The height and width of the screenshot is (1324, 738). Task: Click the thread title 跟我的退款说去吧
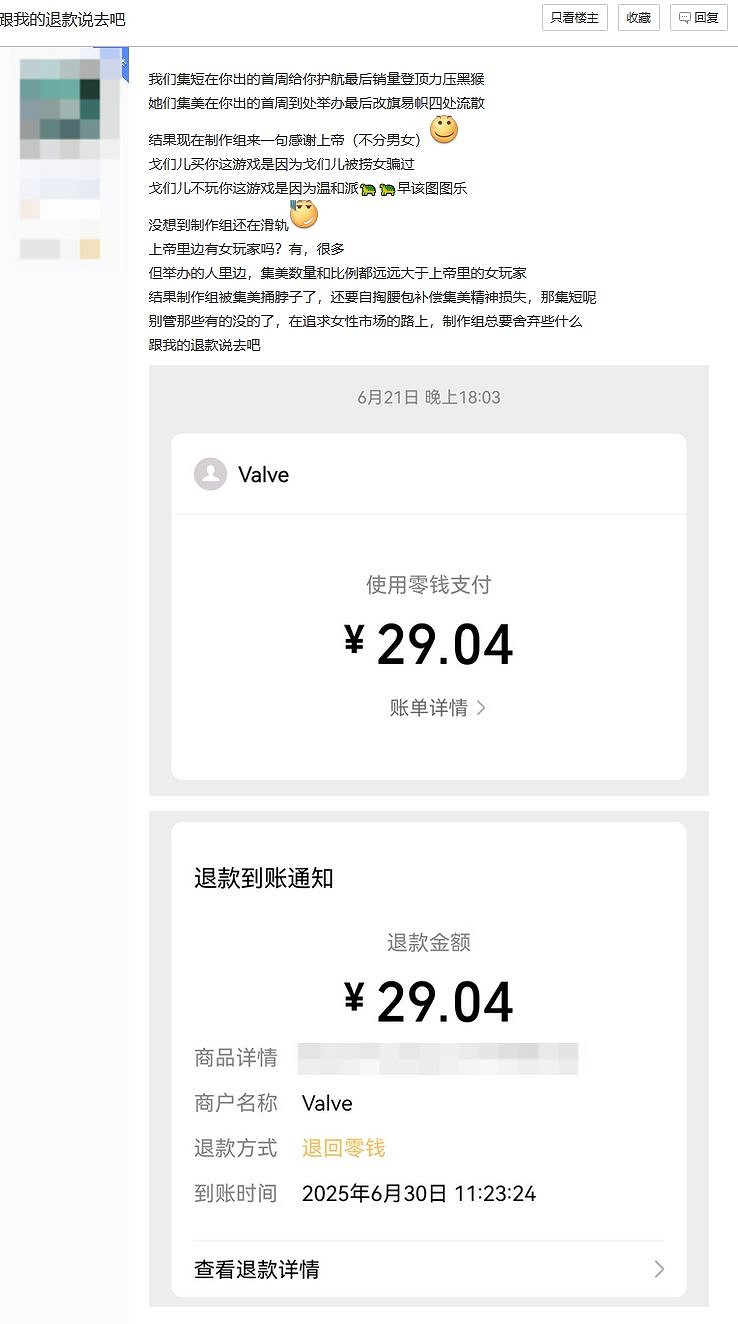[60, 17]
